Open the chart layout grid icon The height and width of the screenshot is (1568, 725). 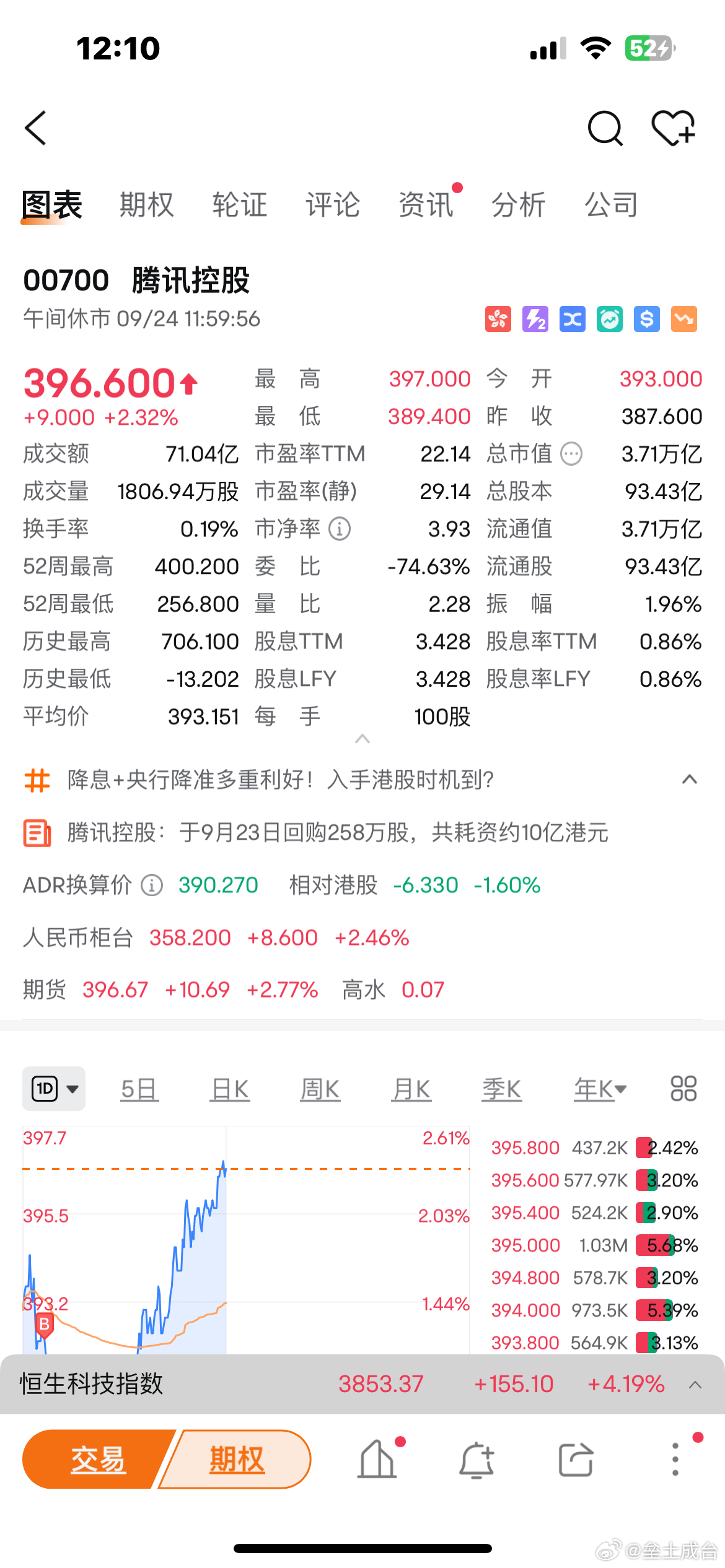[683, 1089]
